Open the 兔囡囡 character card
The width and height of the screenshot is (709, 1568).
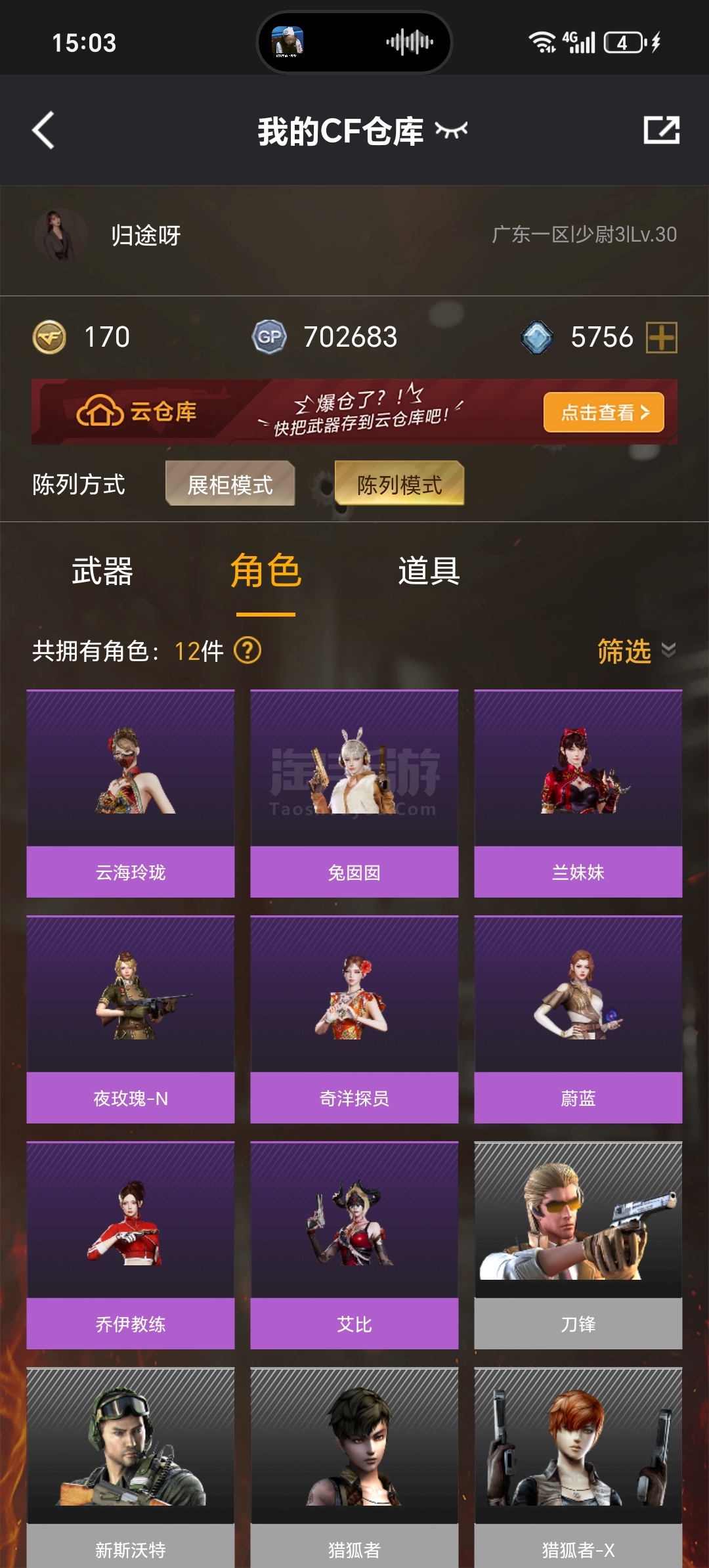pyautogui.click(x=354, y=793)
